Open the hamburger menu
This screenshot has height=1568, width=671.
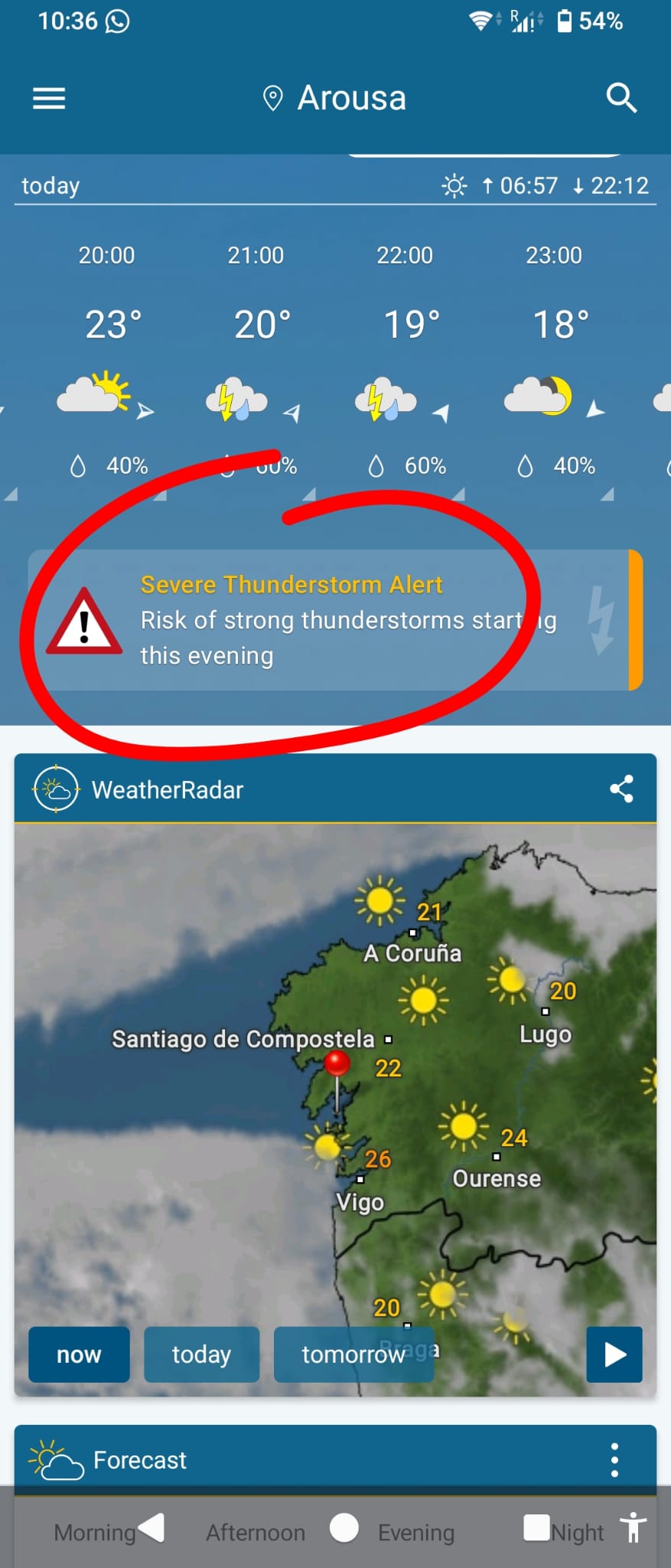tap(49, 99)
